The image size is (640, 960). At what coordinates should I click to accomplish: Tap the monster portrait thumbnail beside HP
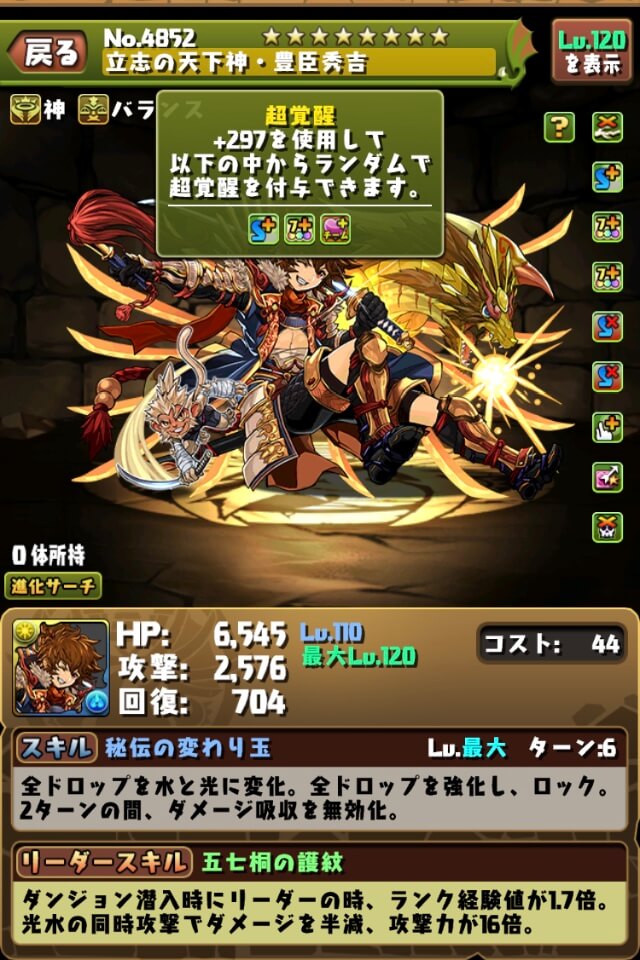click(x=61, y=669)
